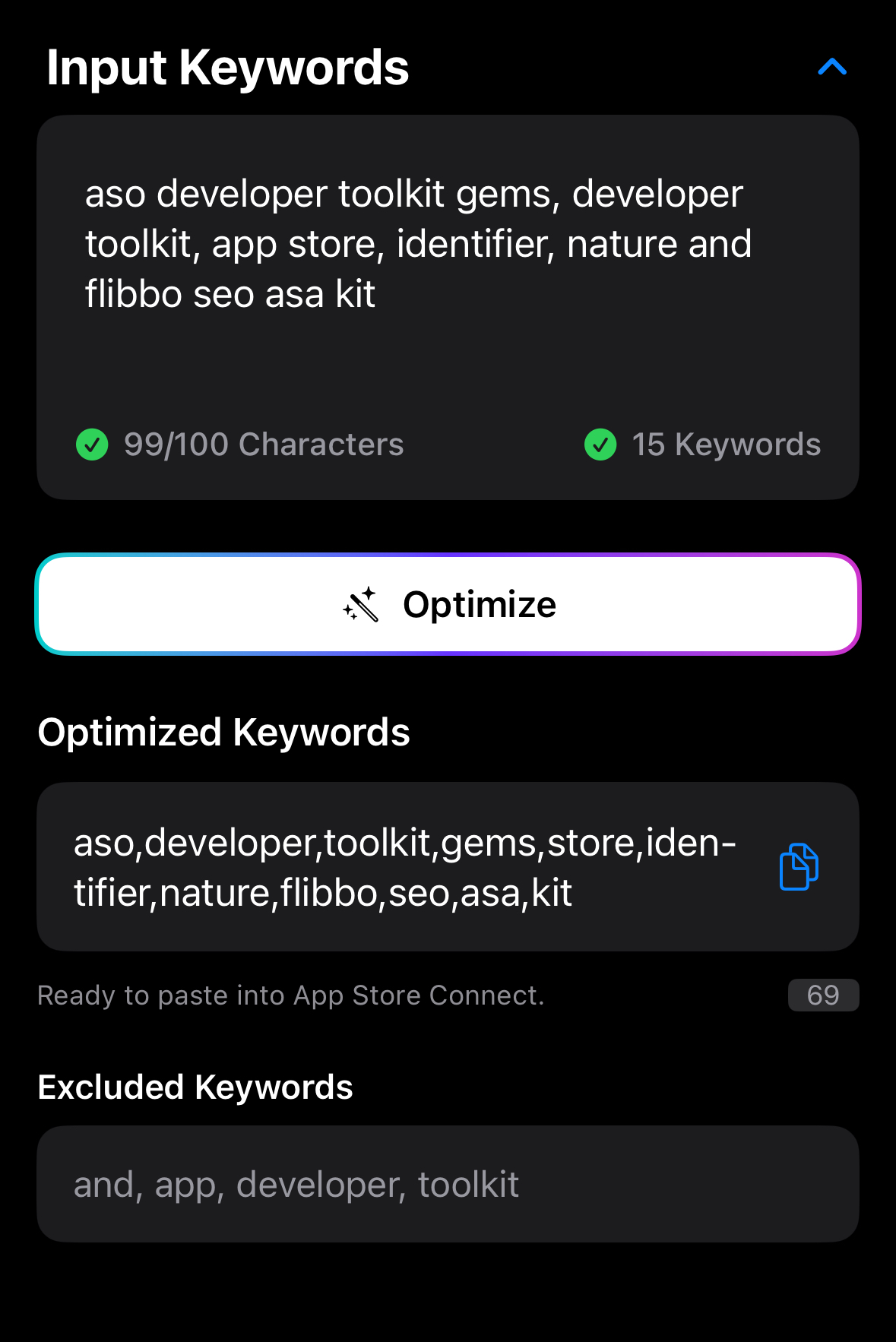Click the Optimized Keywords section title
Viewport: 896px width, 1342px height.
pyautogui.click(x=225, y=732)
